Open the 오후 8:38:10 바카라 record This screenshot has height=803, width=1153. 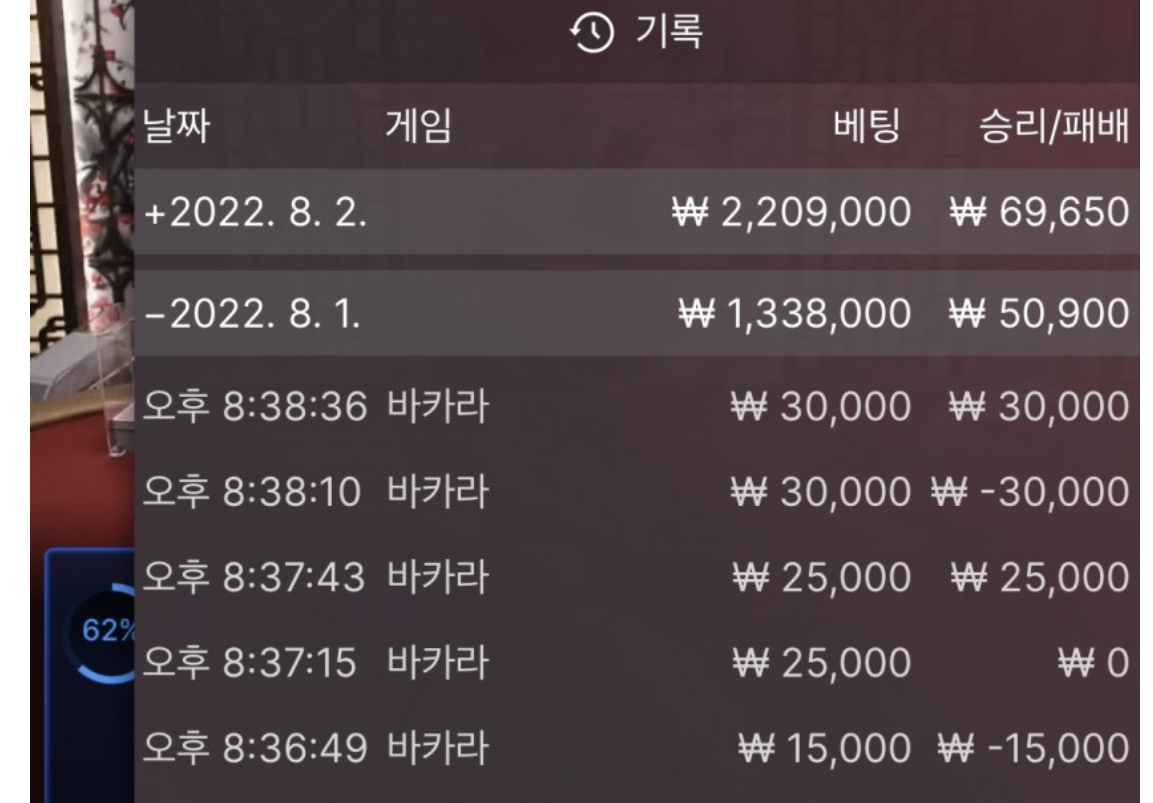(x=636, y=492)
